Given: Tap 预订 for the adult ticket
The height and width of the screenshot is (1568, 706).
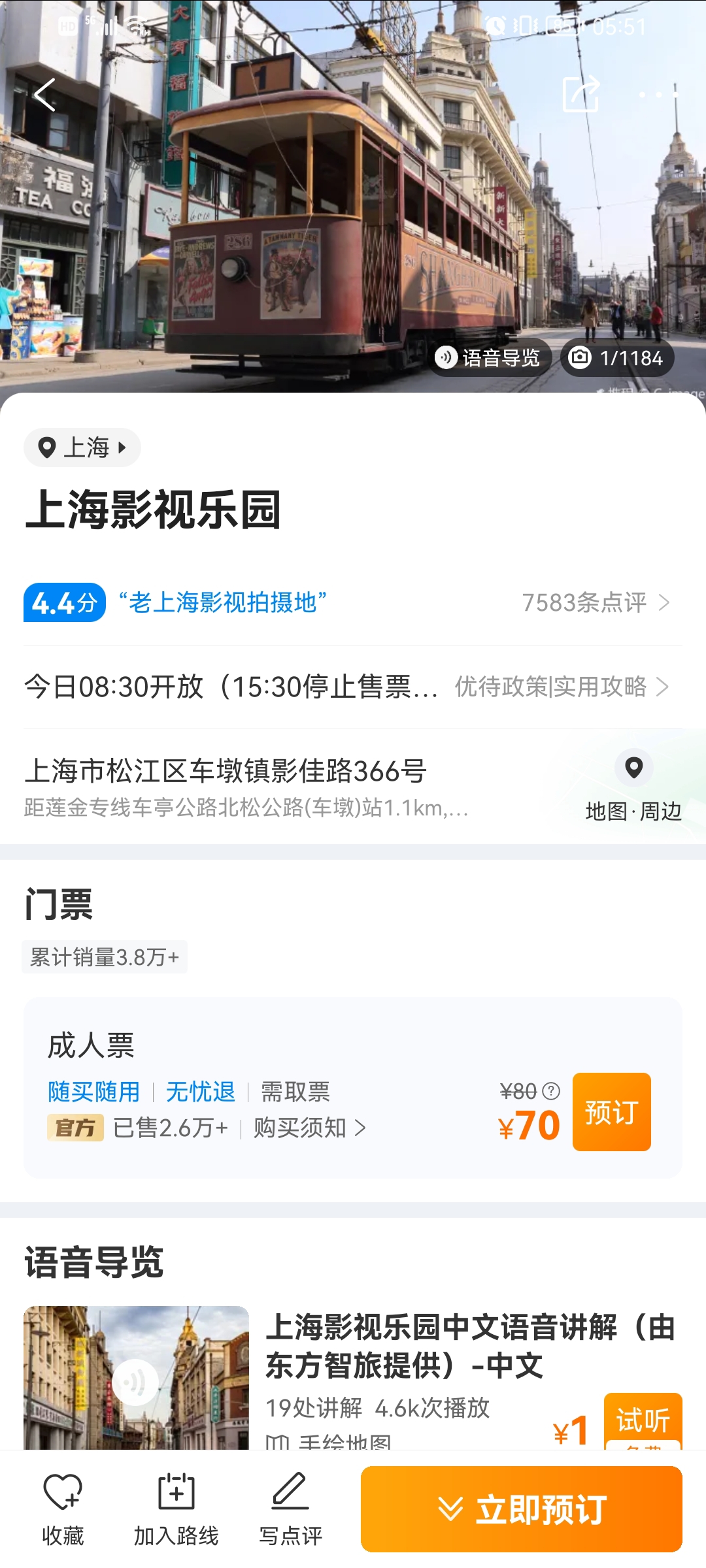Looking at the screenshot, I should click(611, 1111).
